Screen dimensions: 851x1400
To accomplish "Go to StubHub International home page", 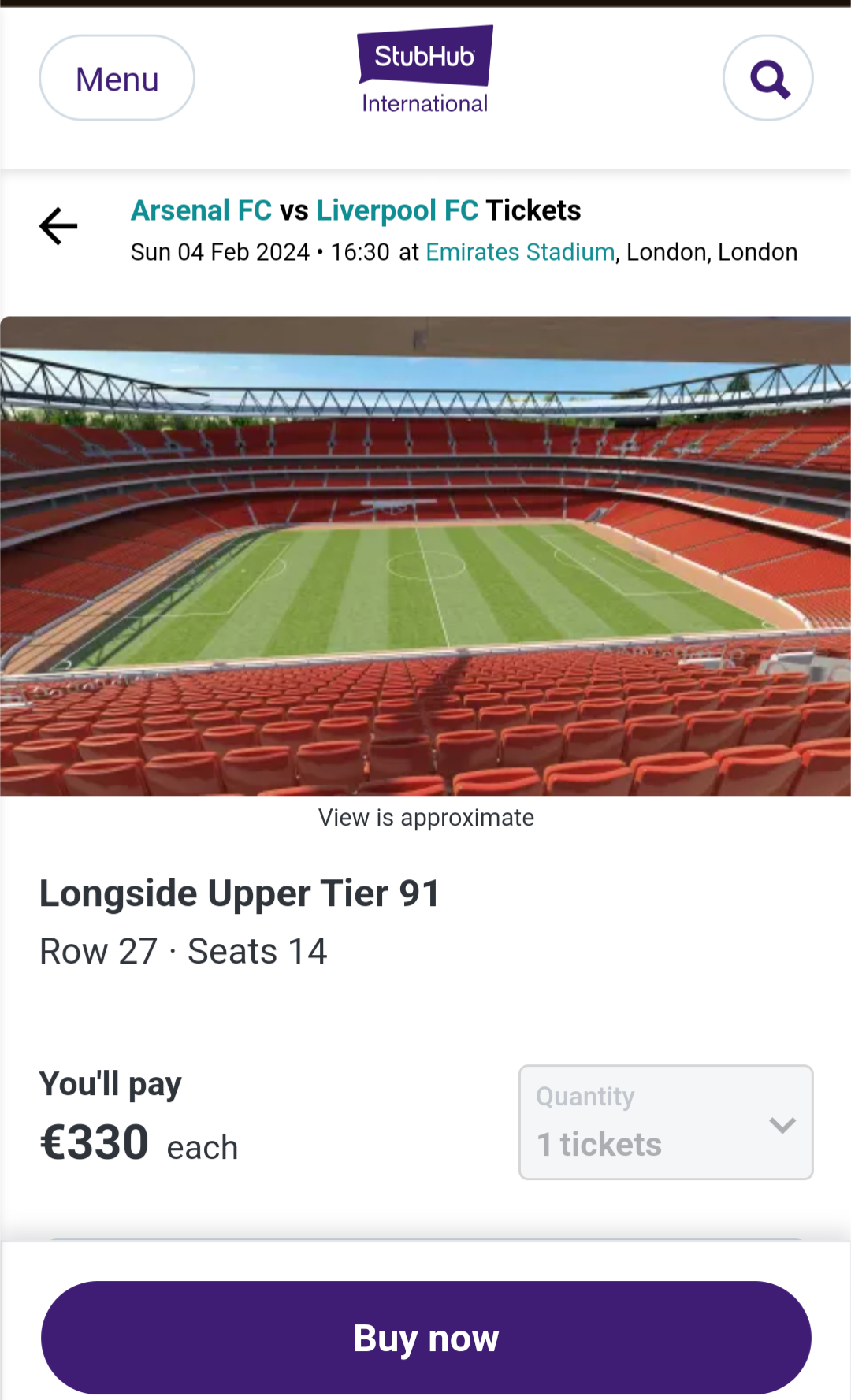I will click(x=425, y=71).
